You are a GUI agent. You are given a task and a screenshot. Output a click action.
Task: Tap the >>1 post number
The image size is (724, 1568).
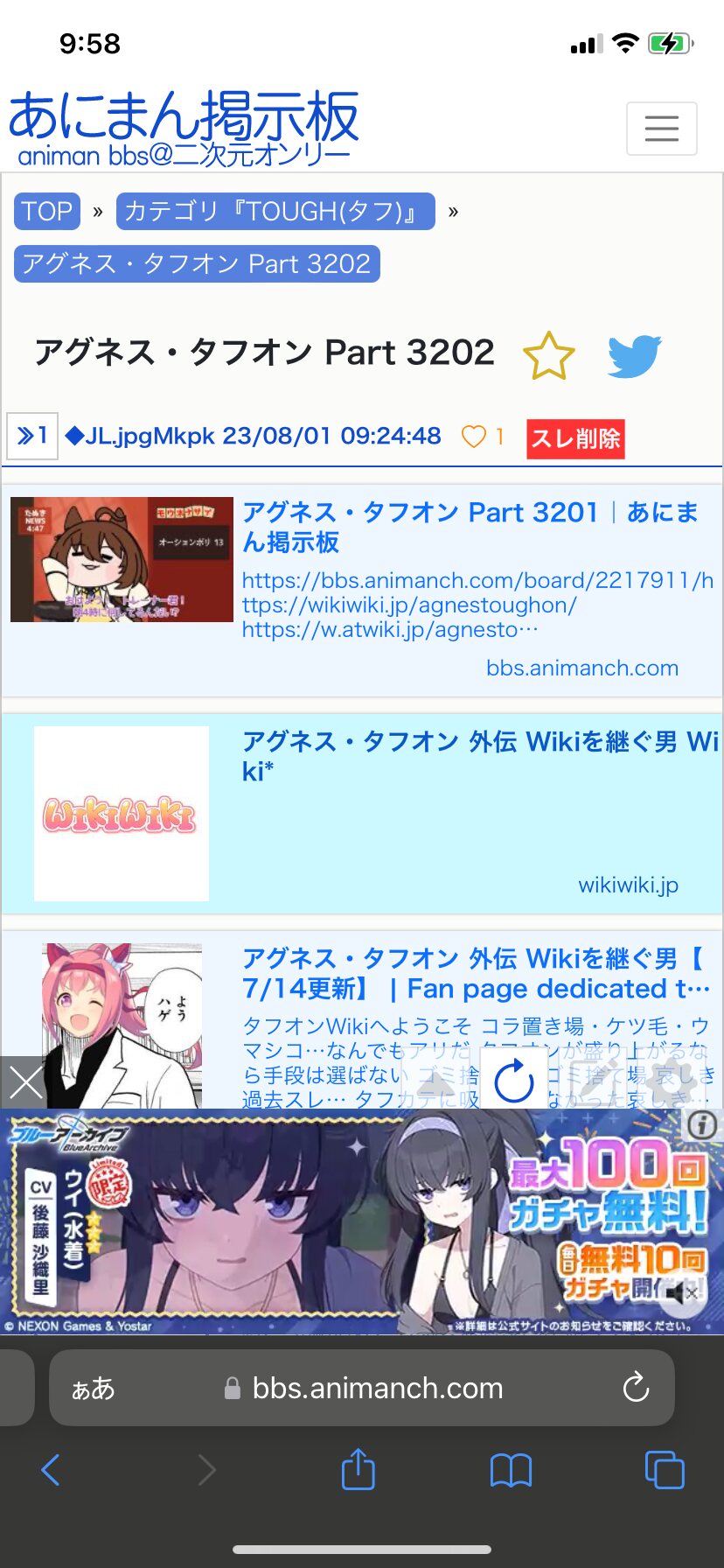[x=32, y=436]
